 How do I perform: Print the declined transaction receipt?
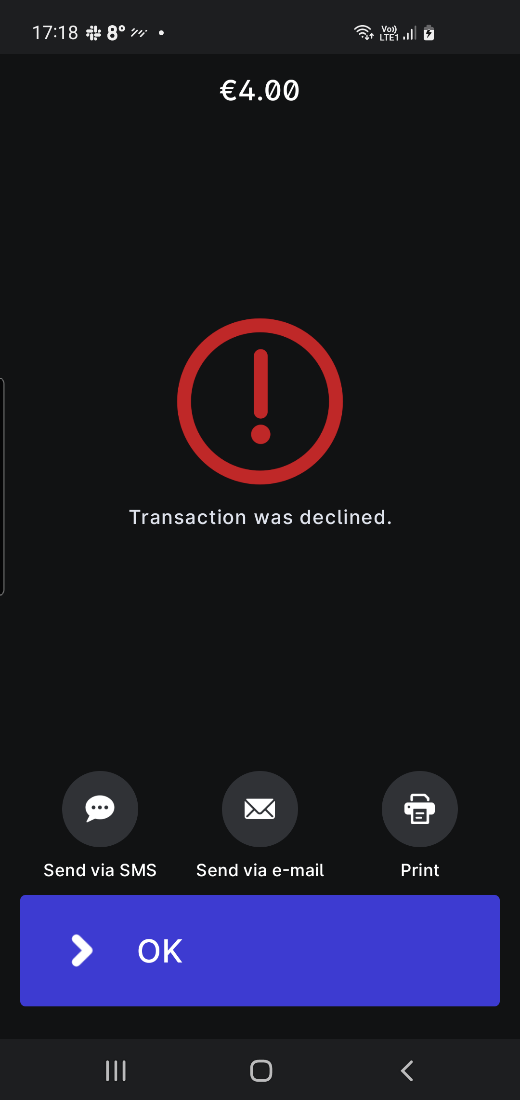tap(420, 809)
